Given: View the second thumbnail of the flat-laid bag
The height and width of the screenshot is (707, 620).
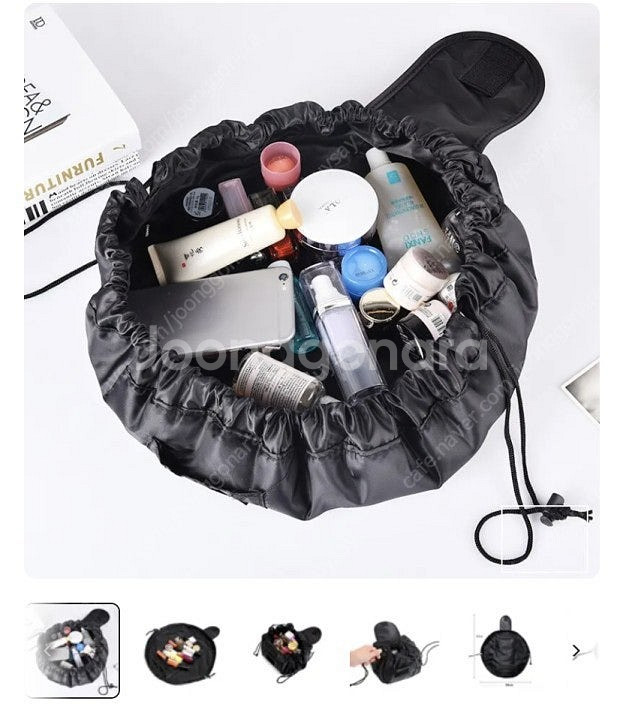Looking at the screenshot, I should [181, 651].
